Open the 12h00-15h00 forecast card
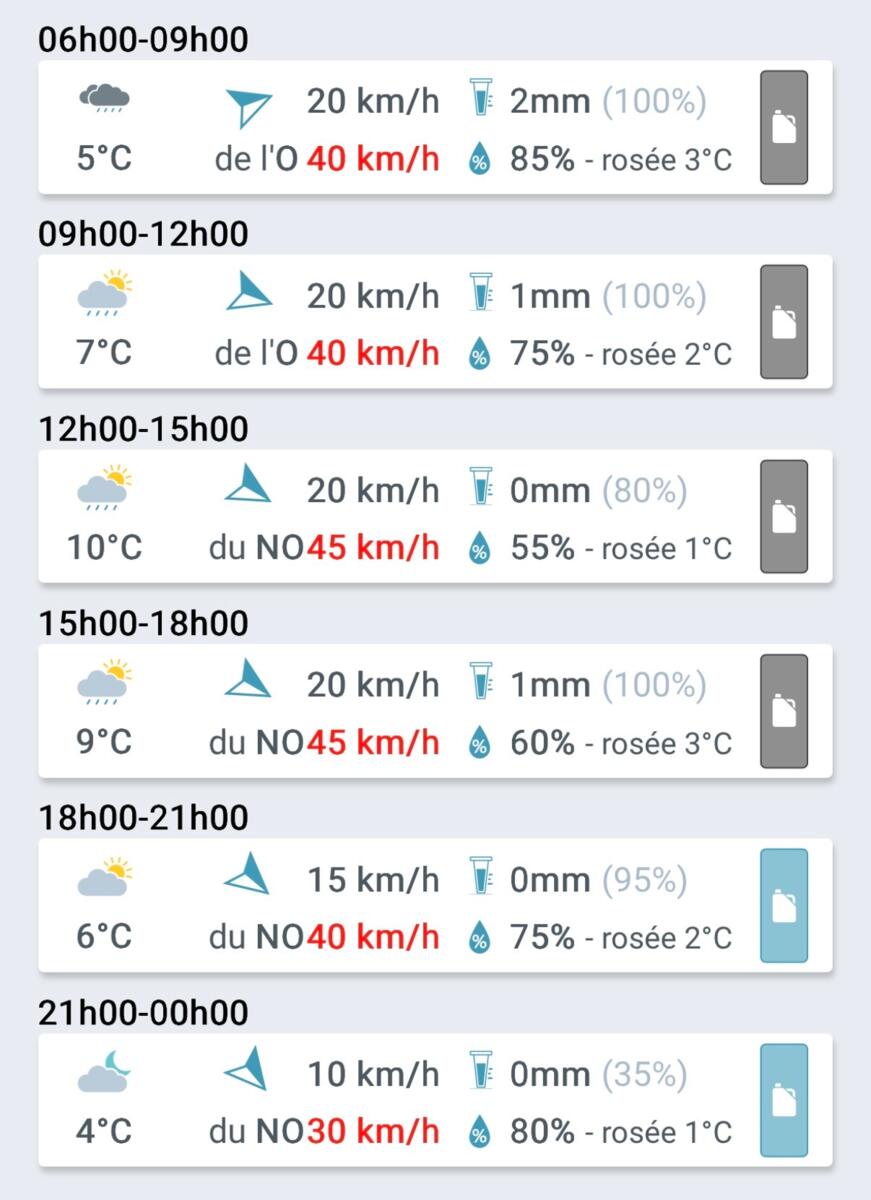 coord(400,516)
